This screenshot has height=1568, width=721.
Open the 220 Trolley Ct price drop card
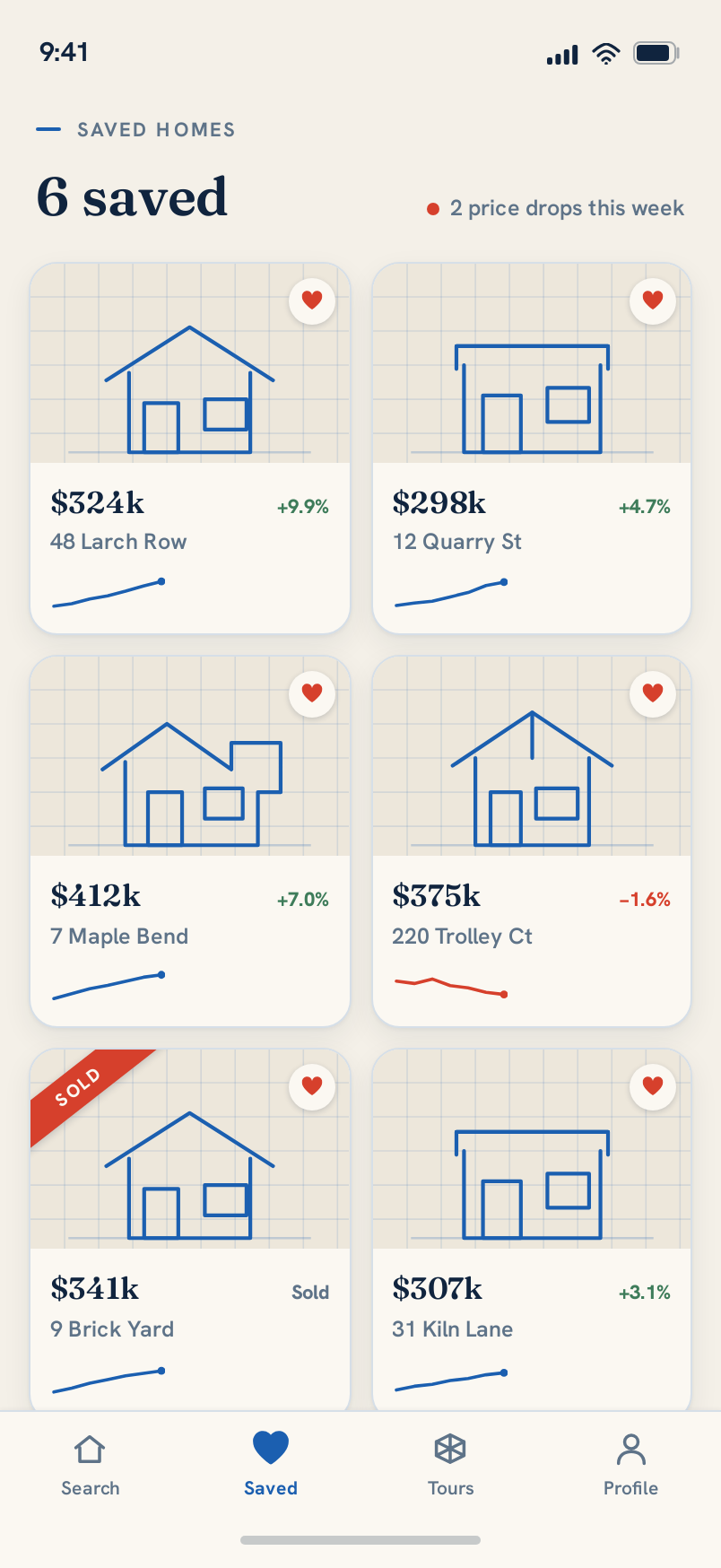click(x=532, y=841)
